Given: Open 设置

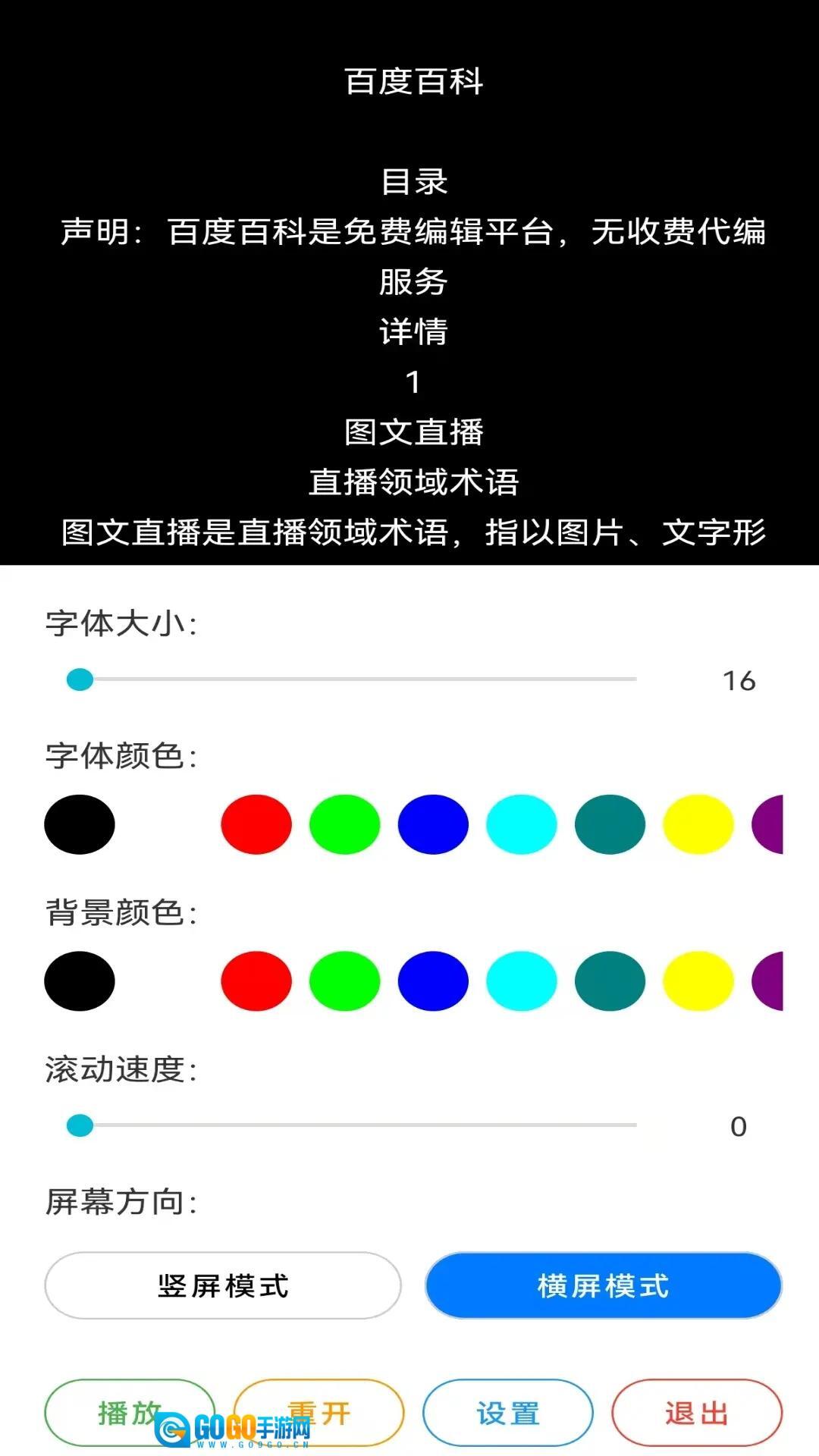Looking at the screenshot, I should click(x=508, y=1413).
